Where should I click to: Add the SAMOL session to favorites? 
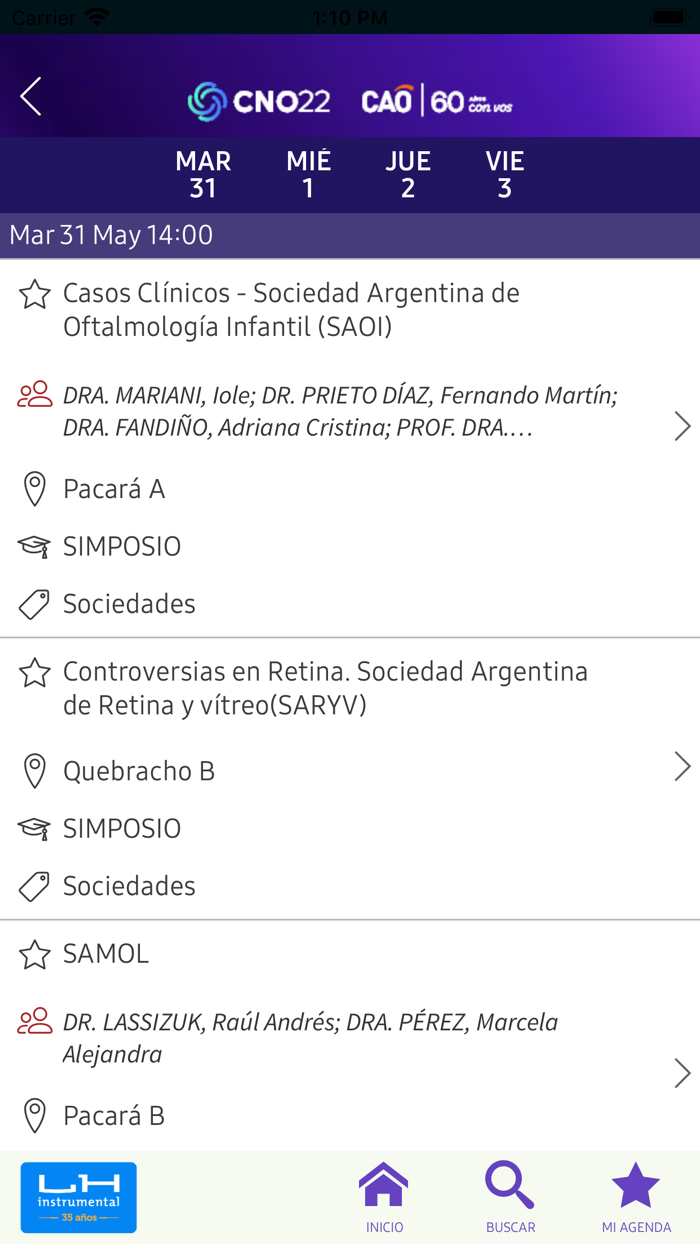[x=35, y=955]
